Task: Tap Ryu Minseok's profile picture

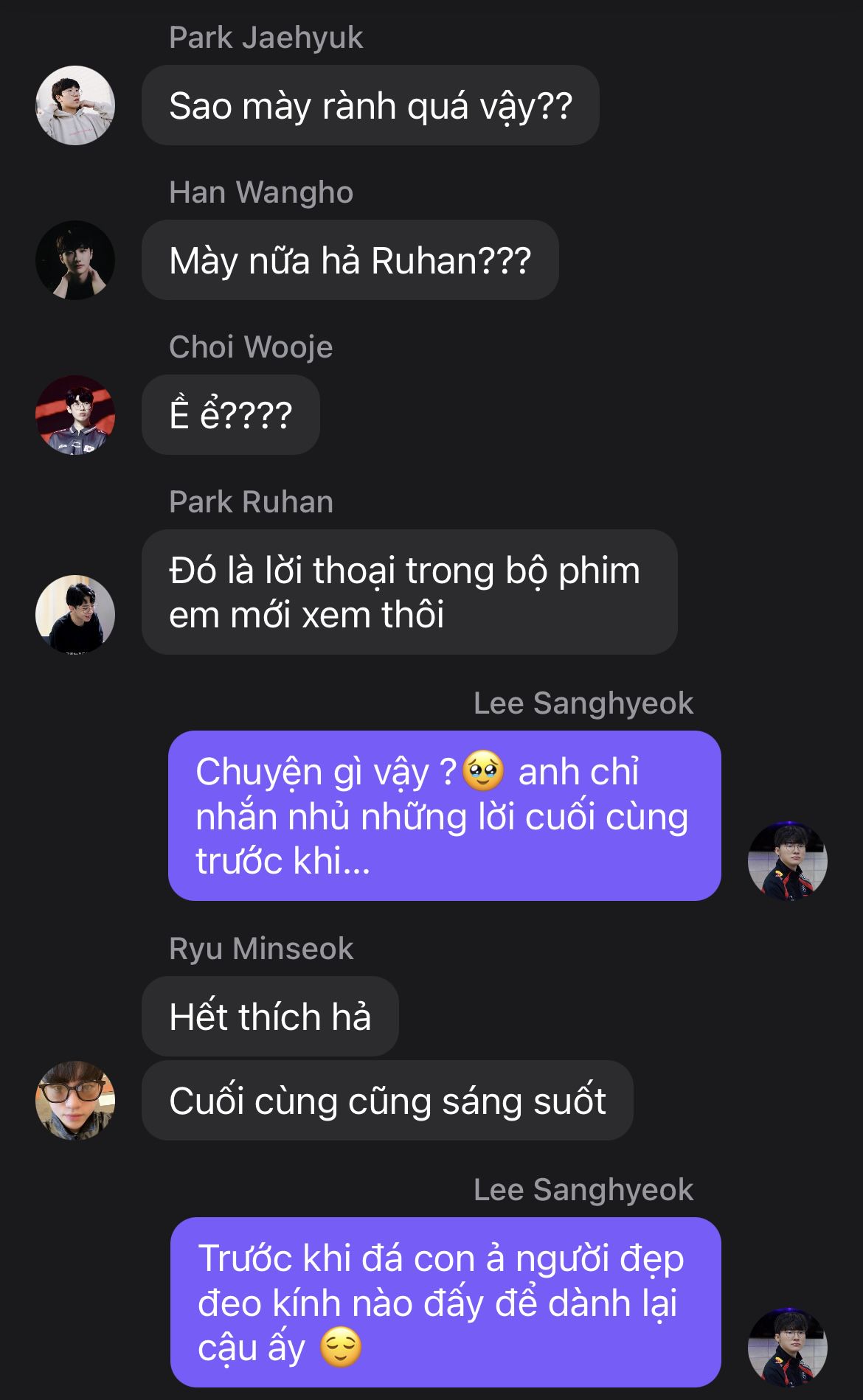Action: 75,1101
